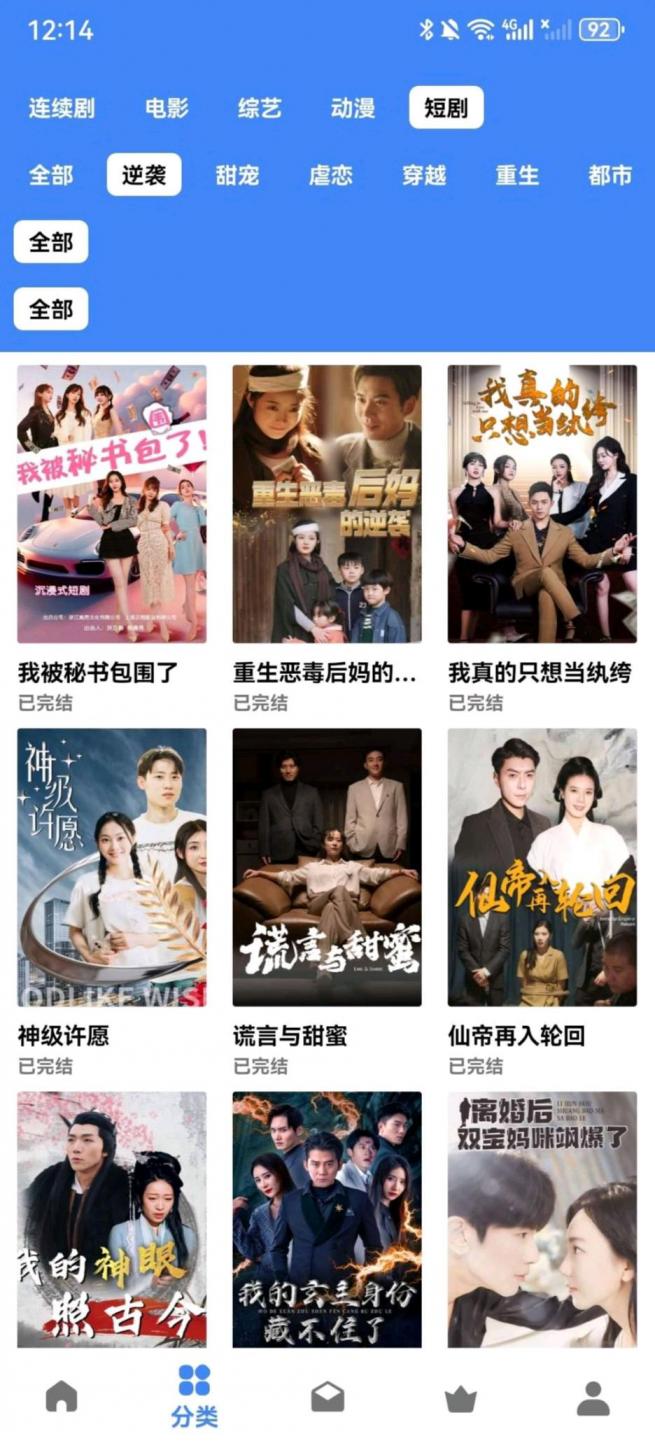Open the 神级许愿 drama
The image size is (655, 1450).
112,867
